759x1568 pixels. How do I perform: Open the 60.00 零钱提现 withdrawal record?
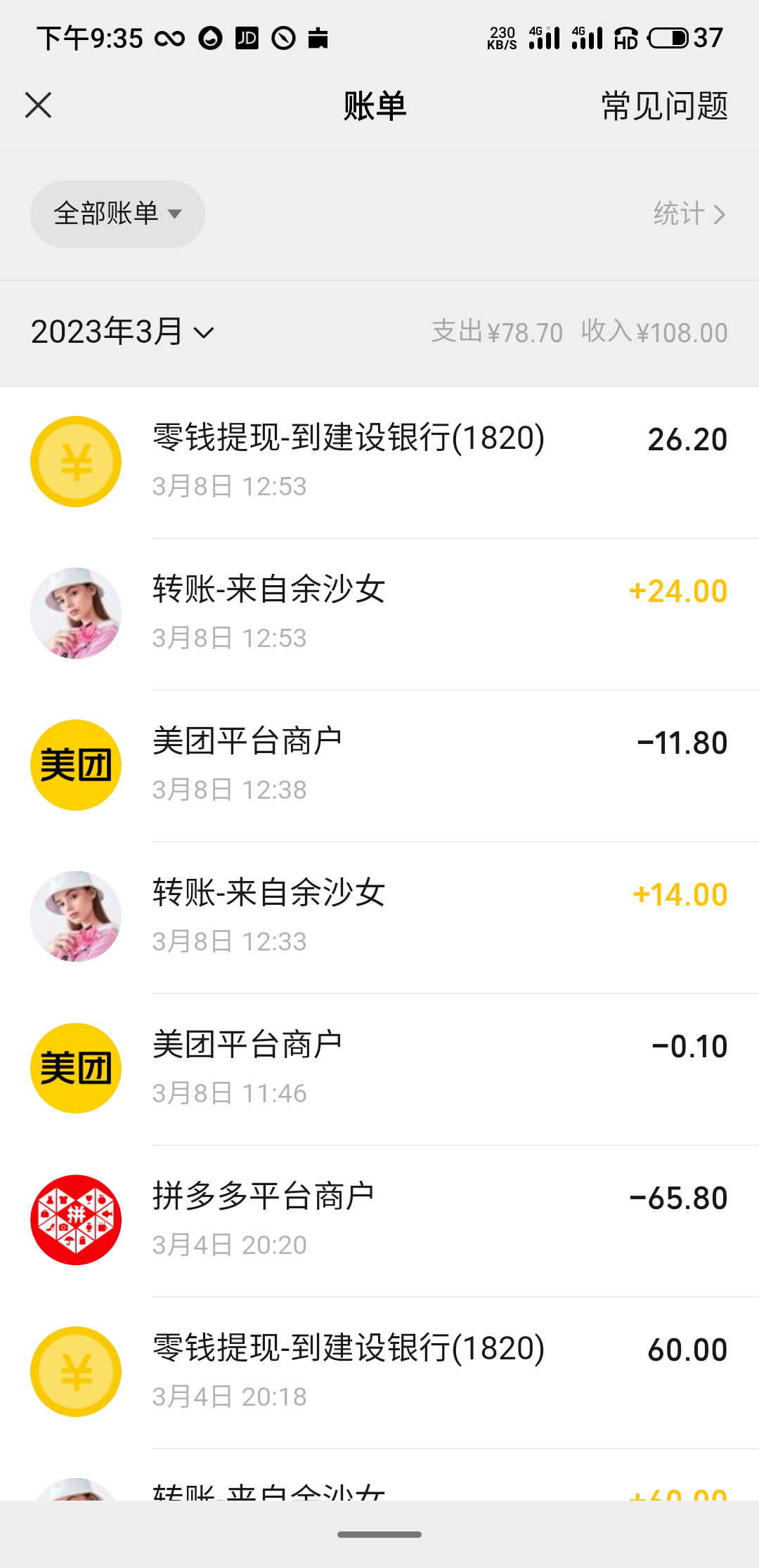click(379, 1373)
